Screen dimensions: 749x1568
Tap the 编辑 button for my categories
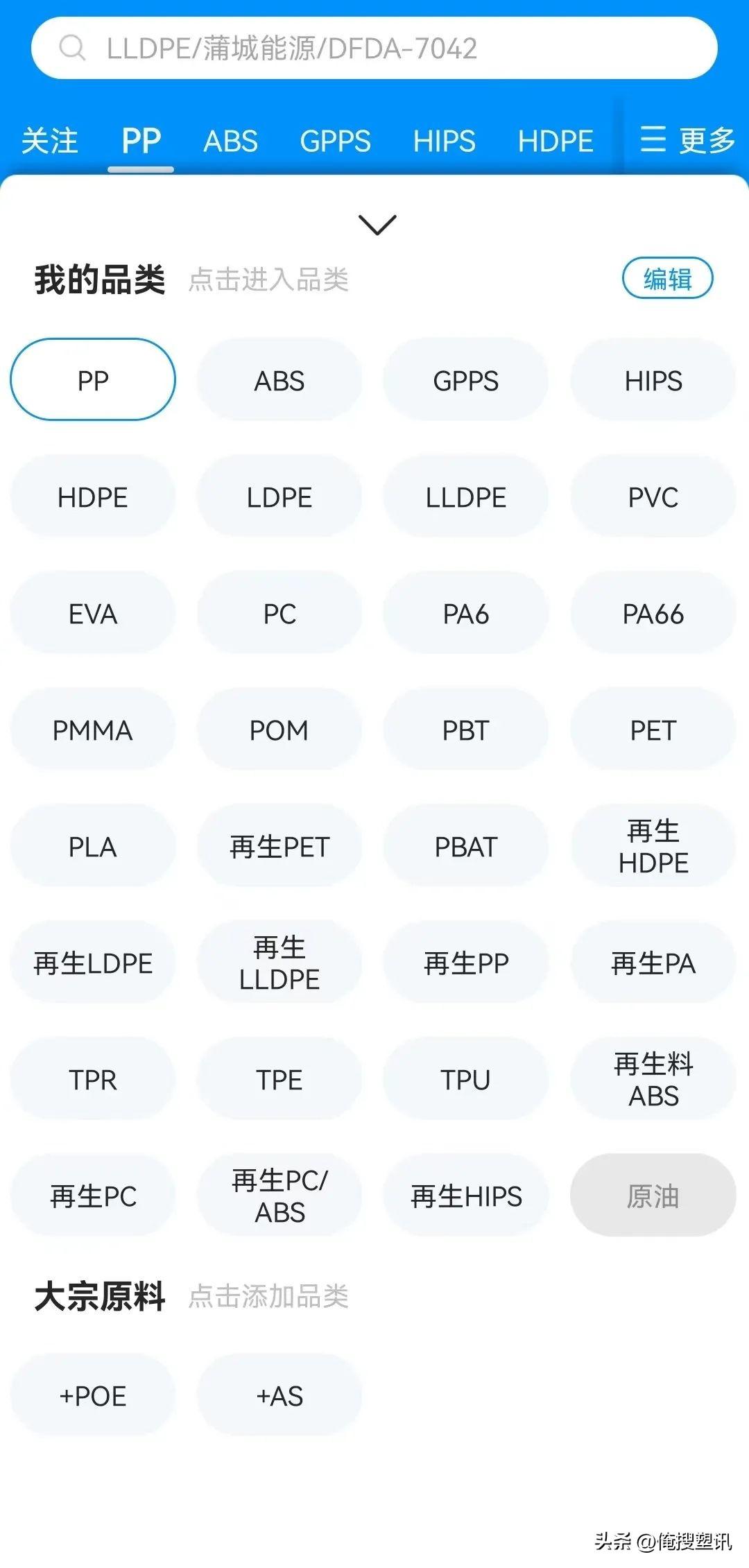(667, 278)
